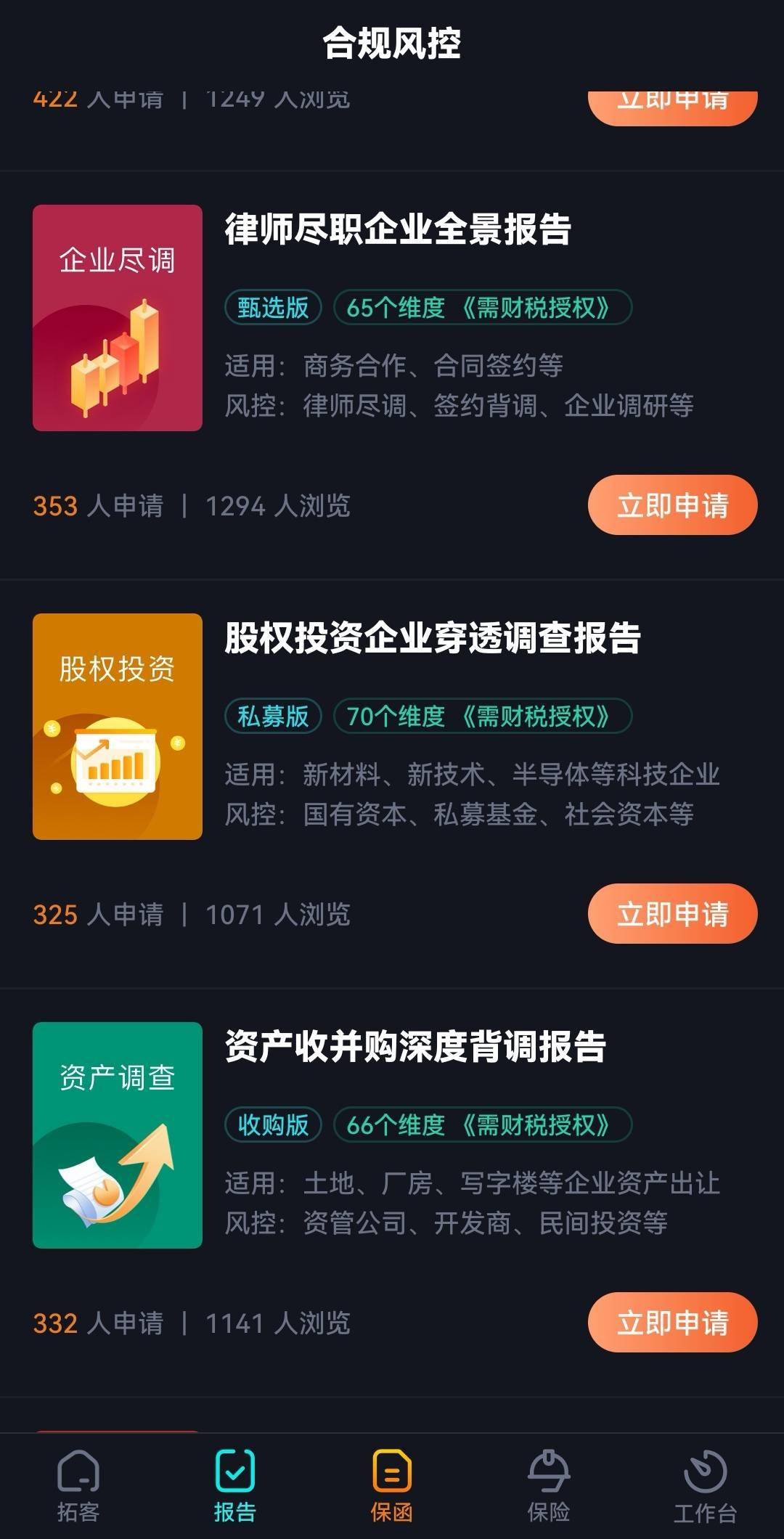
Task: Open the 资产调查 report card
Action: [118, 1135]
